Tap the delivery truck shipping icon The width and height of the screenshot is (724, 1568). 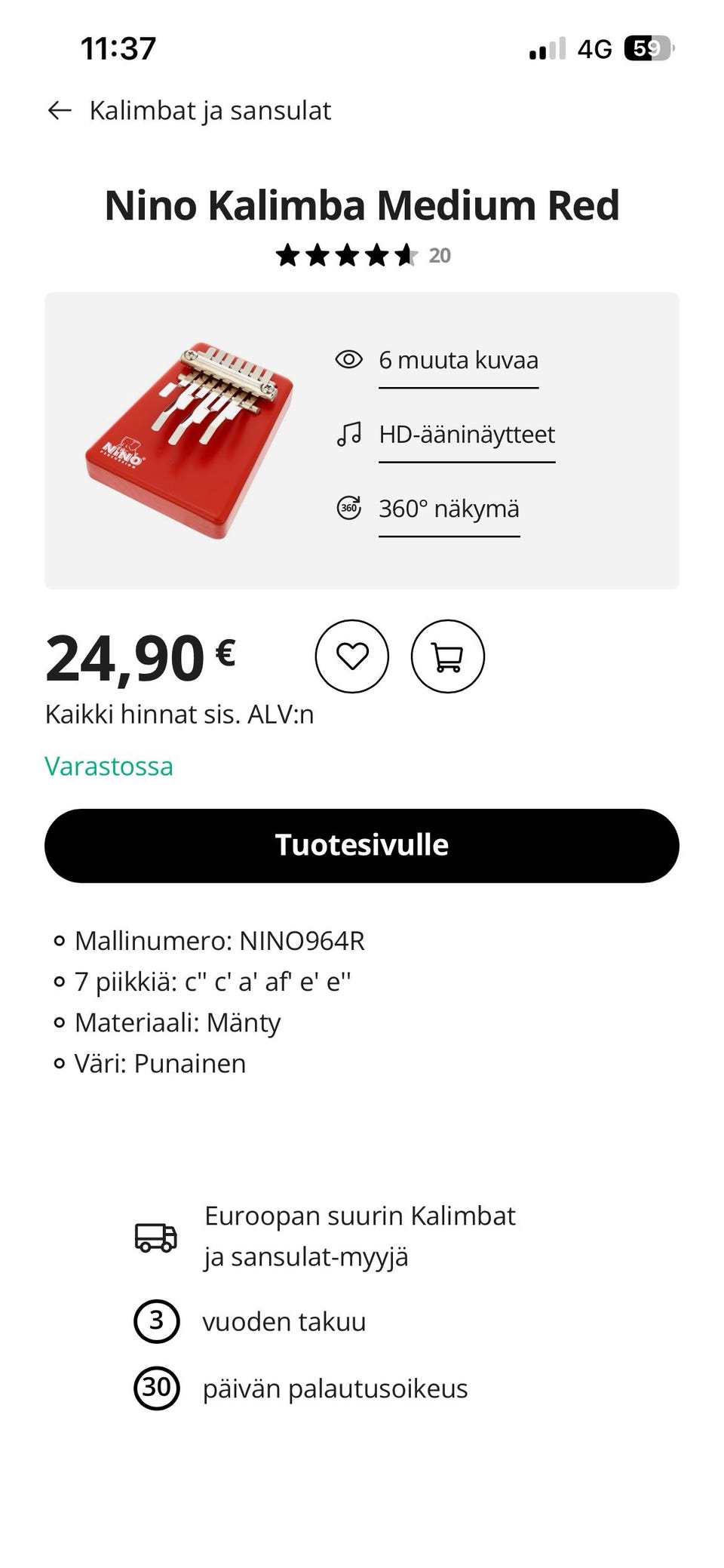[x=155, y=1236]
